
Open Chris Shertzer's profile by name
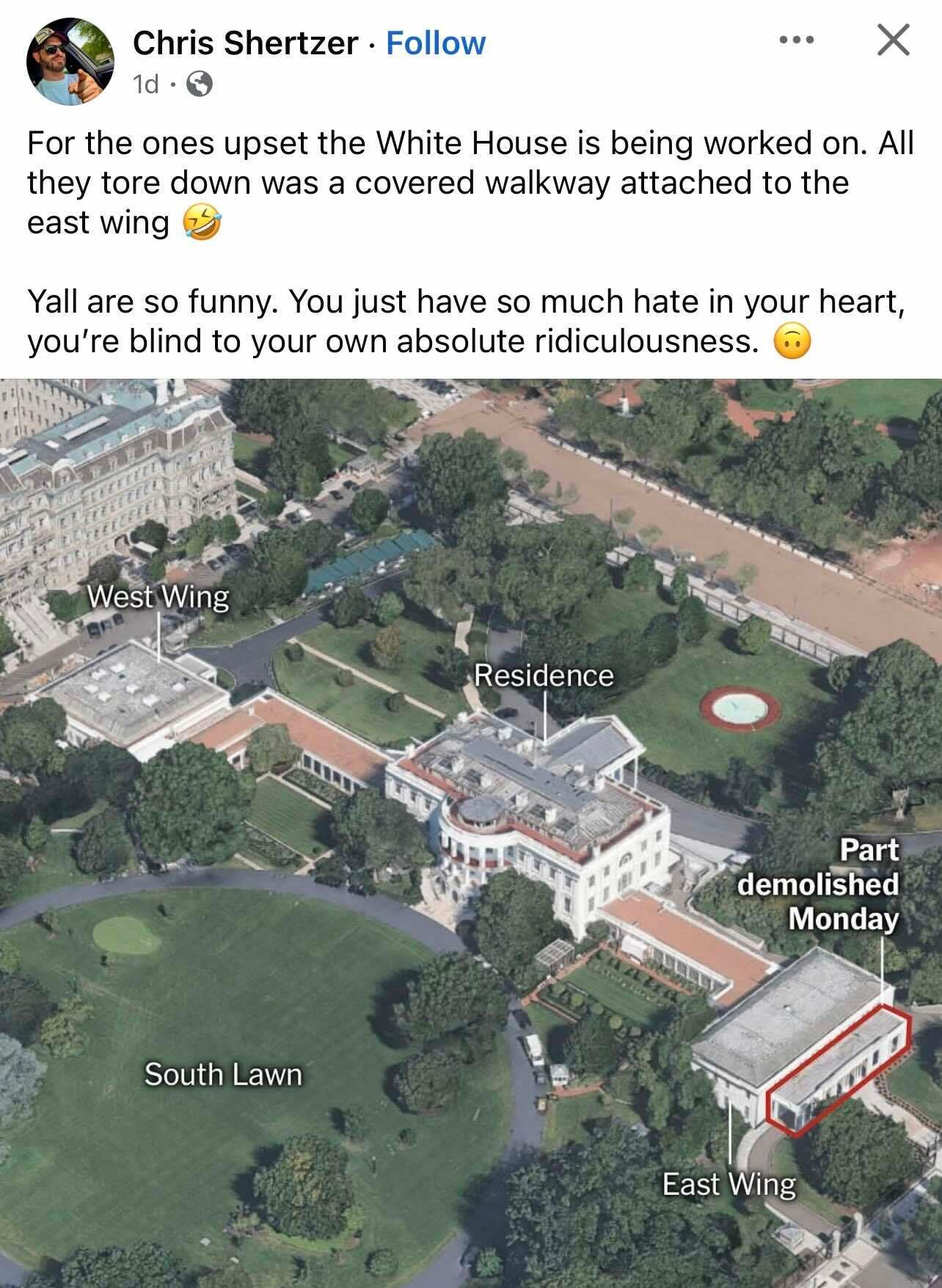(245, 43)
